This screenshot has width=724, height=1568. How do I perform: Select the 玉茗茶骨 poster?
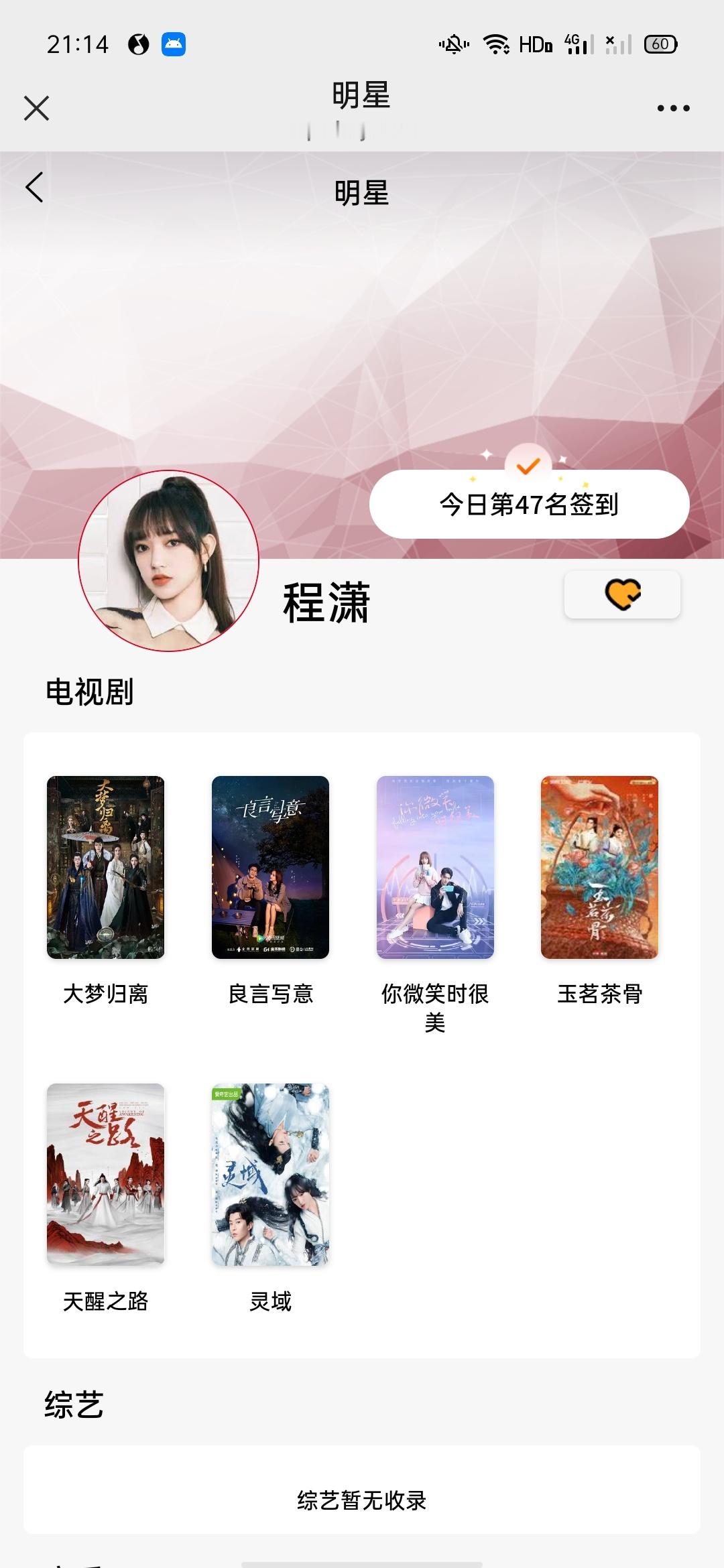click(x=599, y=867)
